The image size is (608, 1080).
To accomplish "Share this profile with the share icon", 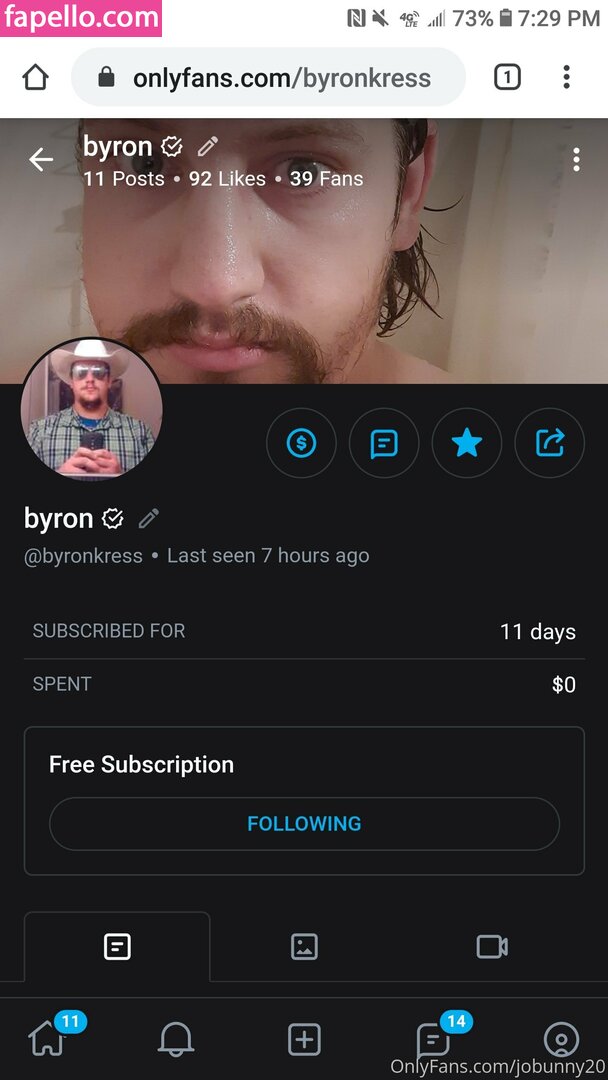I will tap(550, 442).
